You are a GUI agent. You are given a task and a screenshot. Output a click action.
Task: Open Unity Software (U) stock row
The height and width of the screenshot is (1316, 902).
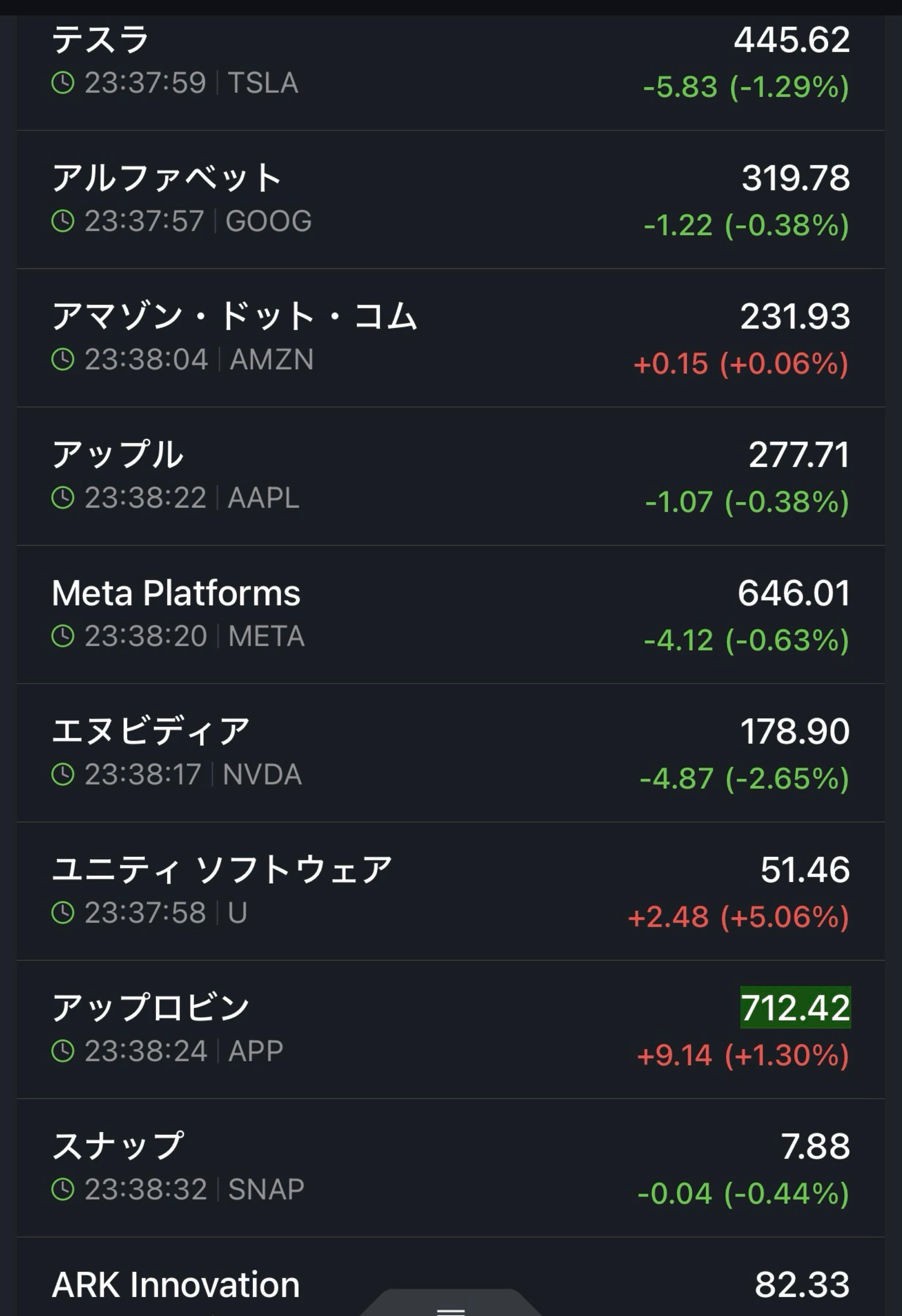tap(451, 891)
